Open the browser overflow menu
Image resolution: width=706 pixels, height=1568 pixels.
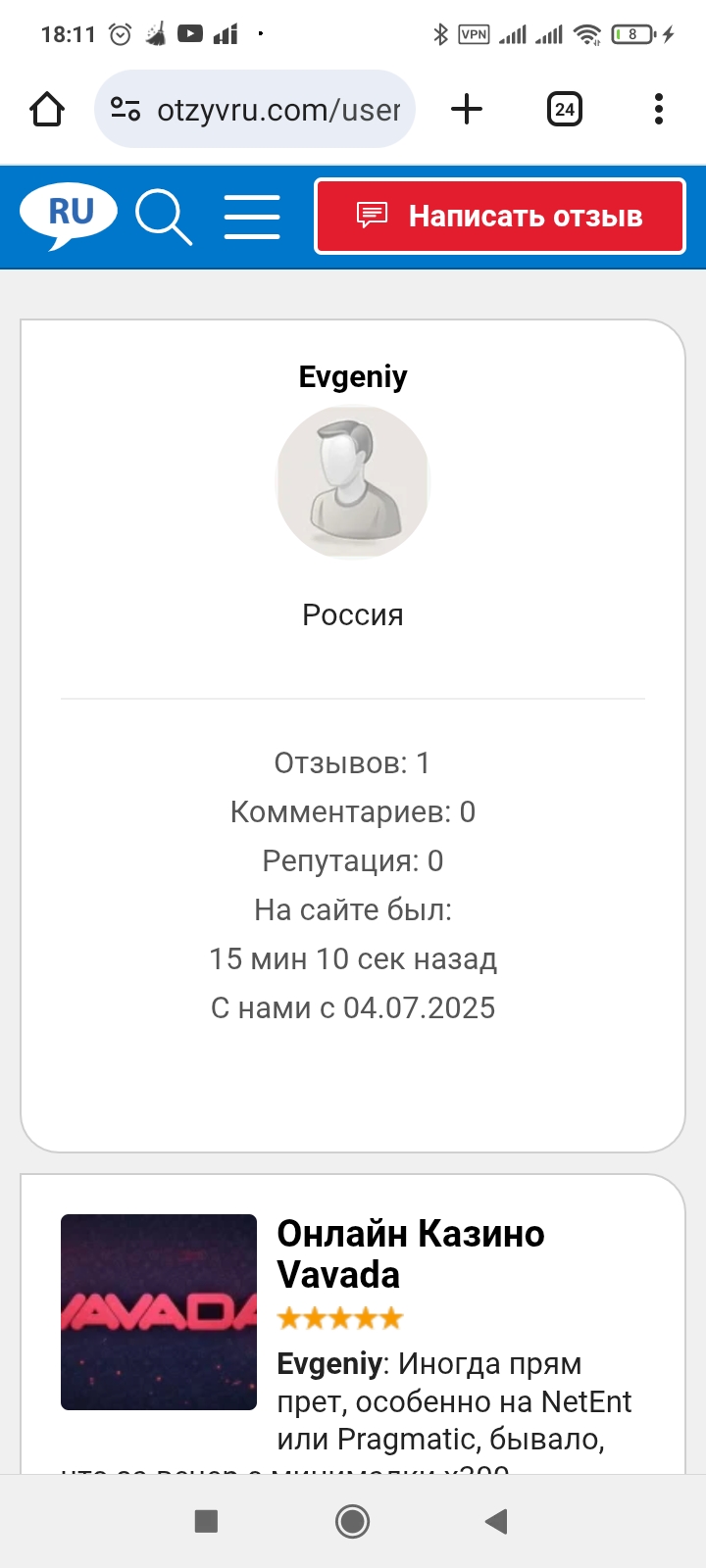click(659, 109)
